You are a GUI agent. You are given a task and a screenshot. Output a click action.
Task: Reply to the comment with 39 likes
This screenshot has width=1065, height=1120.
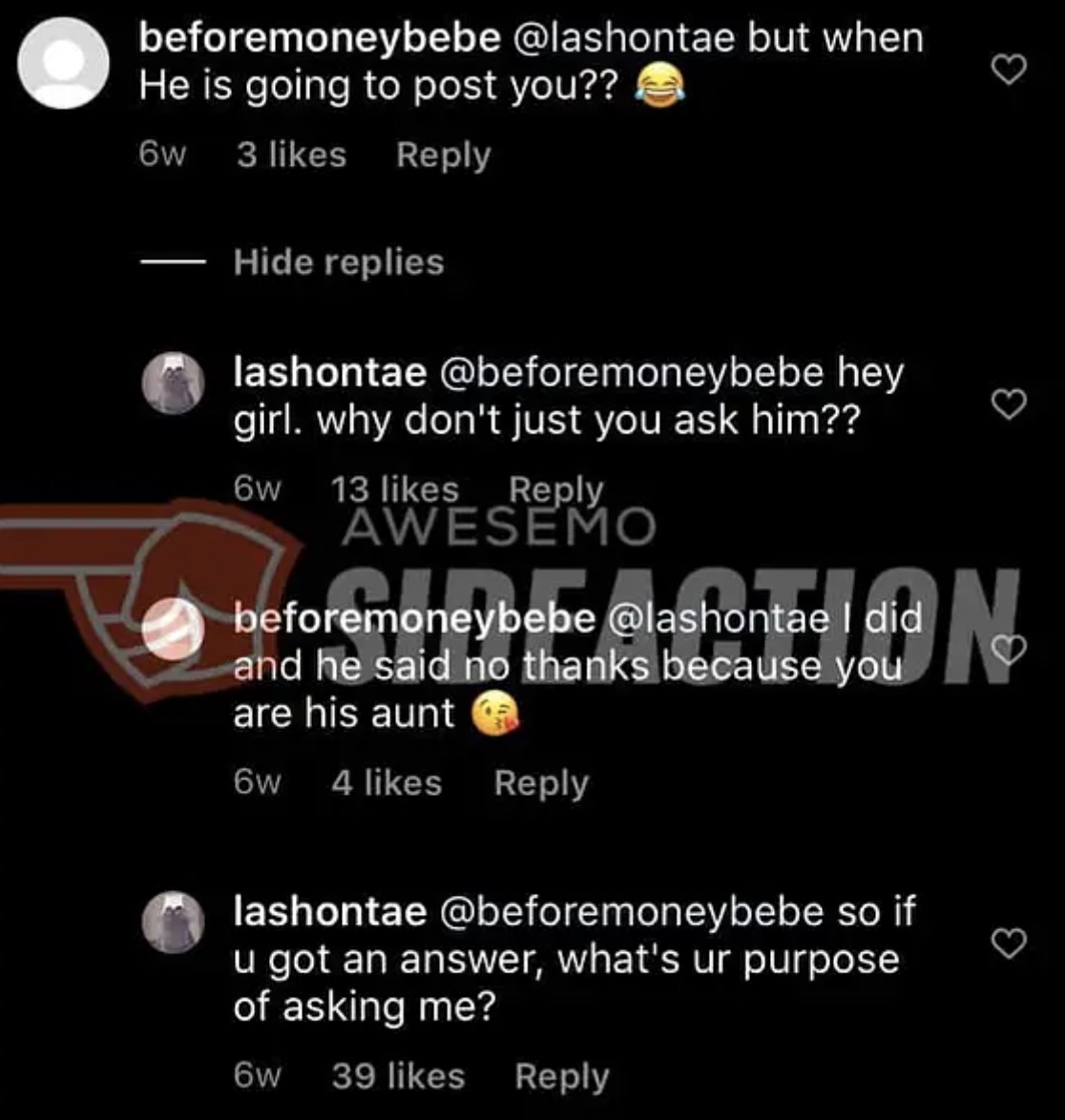(561, 1077)
